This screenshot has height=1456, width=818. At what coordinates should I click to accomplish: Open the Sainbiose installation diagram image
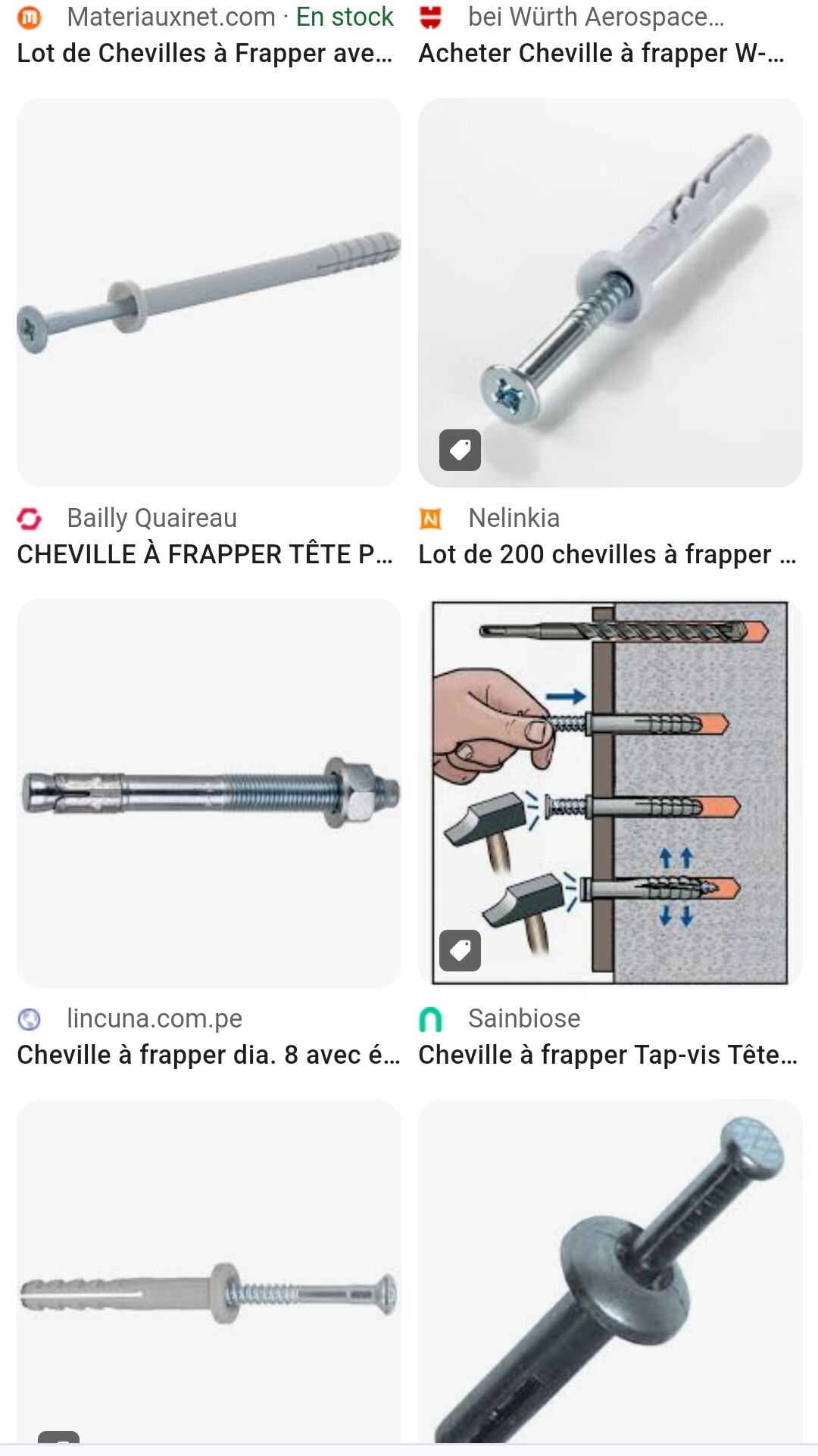coord(610,793)
